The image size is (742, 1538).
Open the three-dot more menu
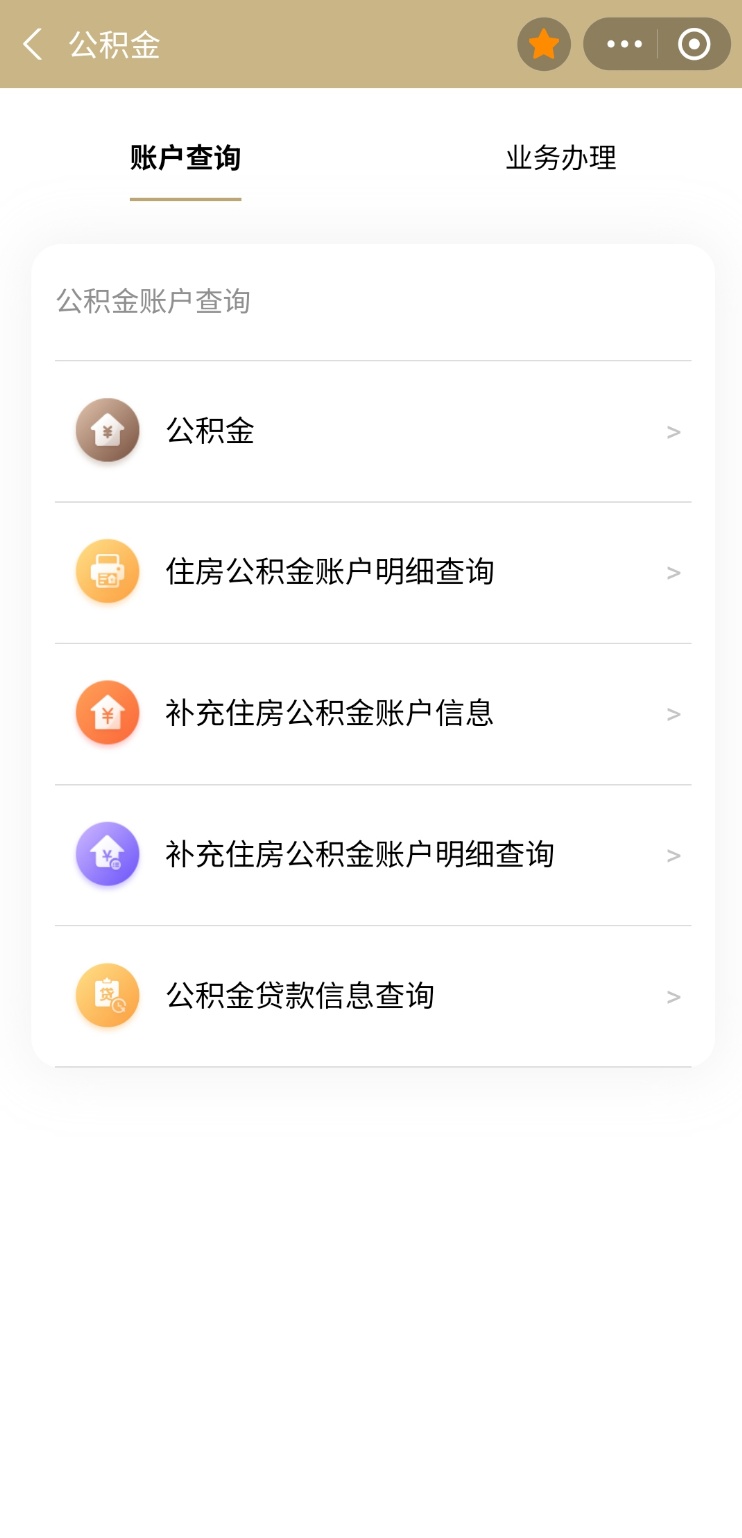[624, 44]
